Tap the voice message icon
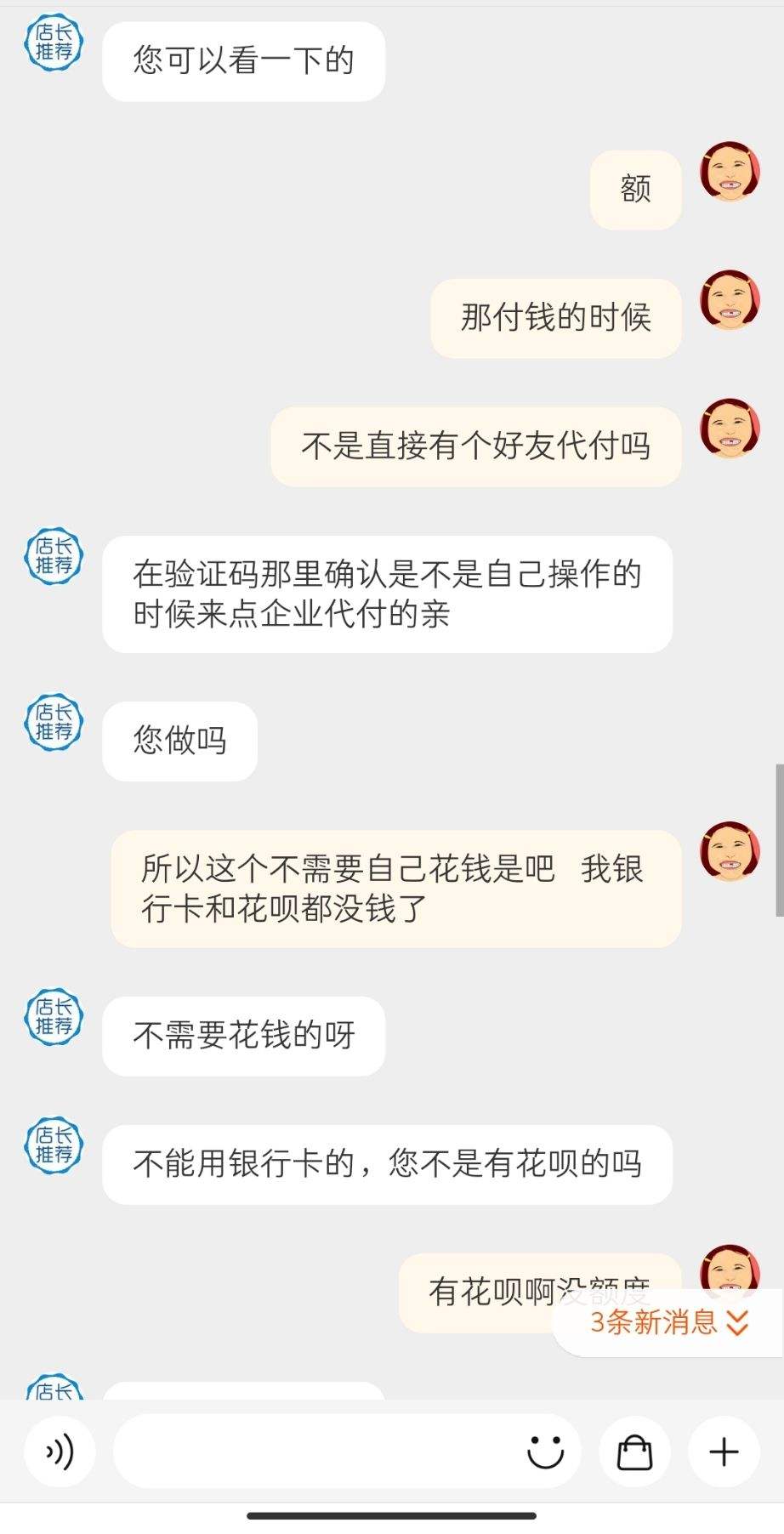 [60, 1452]
